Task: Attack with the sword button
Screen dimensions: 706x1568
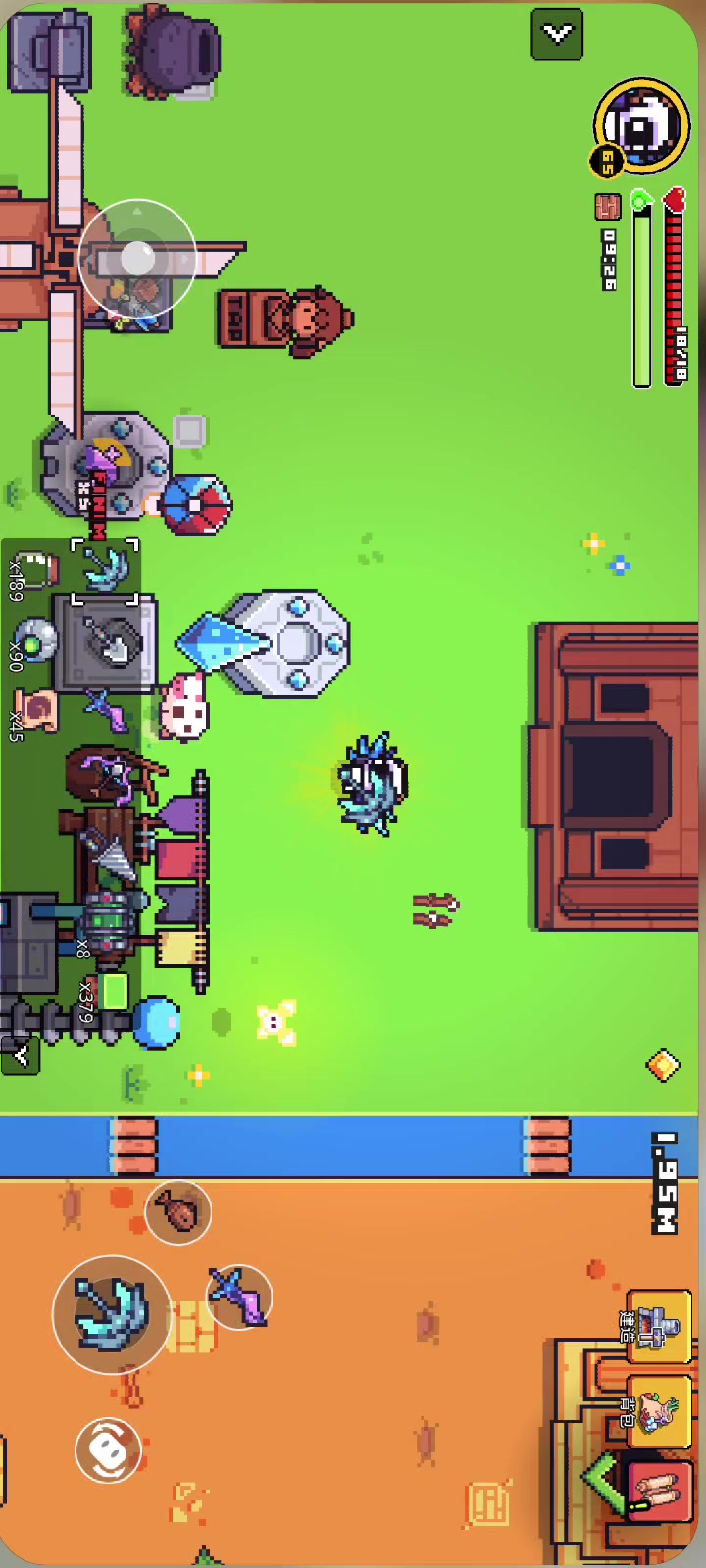Action: [x=238, y=1297]
